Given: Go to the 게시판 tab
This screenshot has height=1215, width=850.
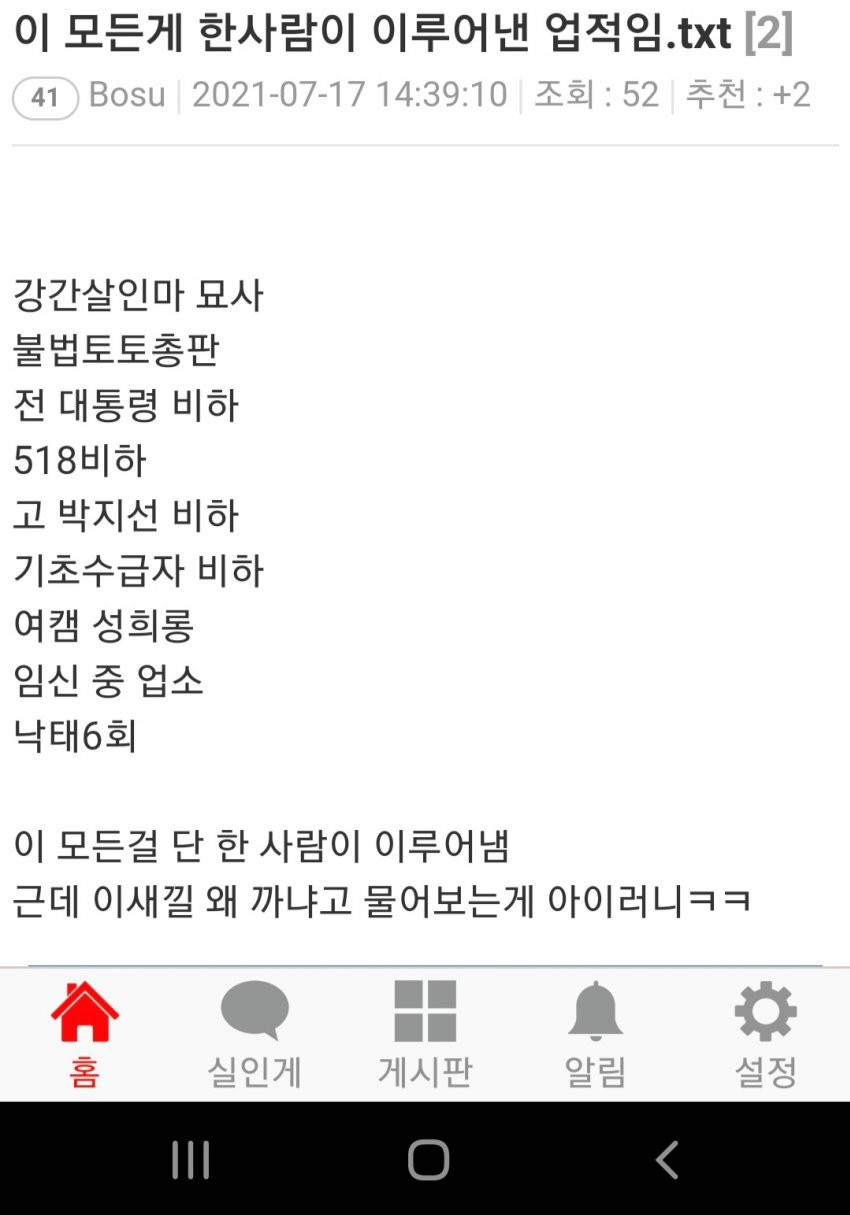Looking at the screenshot, I should [x=425, y=1033].
